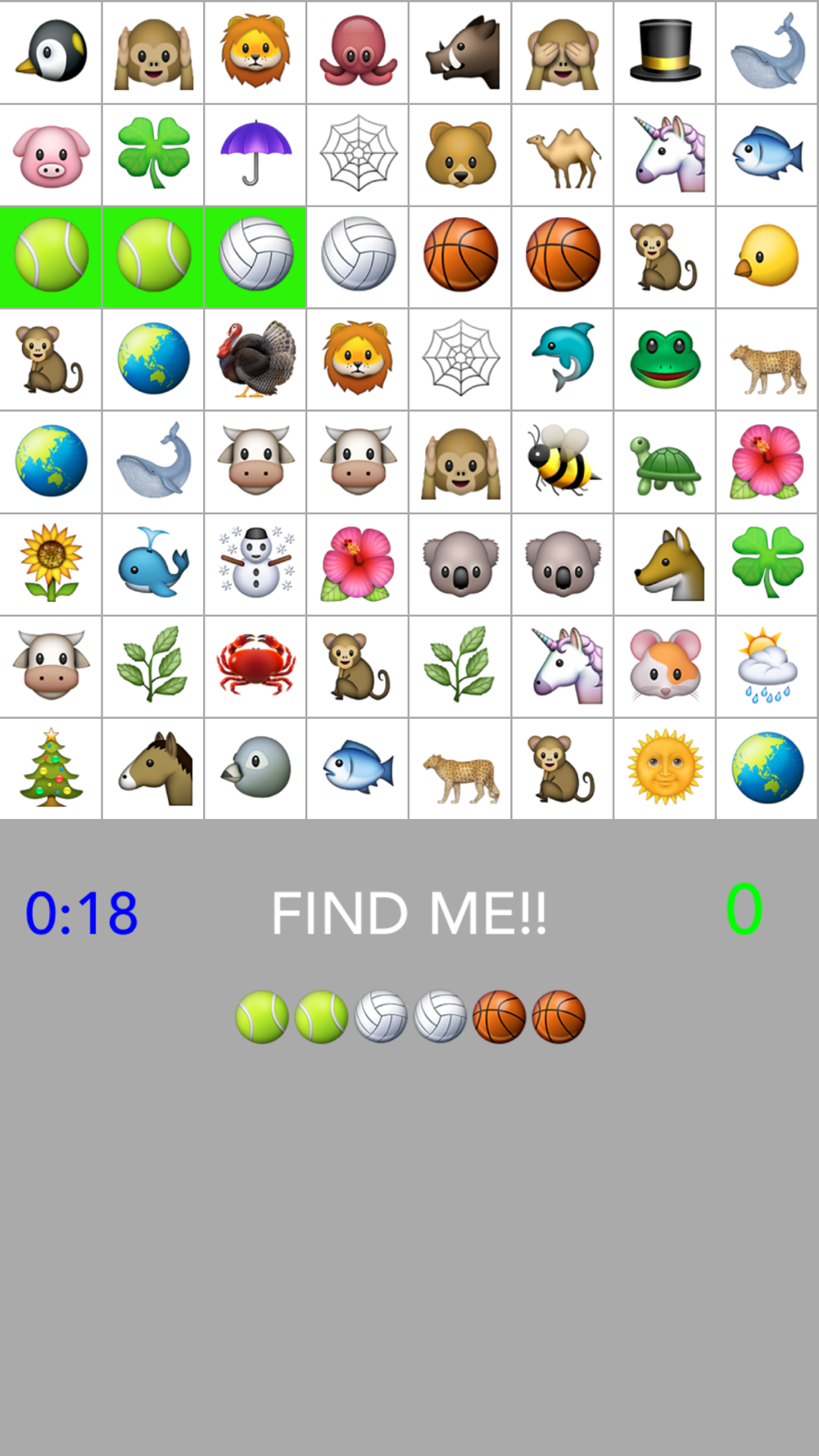Tap the horse head tile

point(153,768)
